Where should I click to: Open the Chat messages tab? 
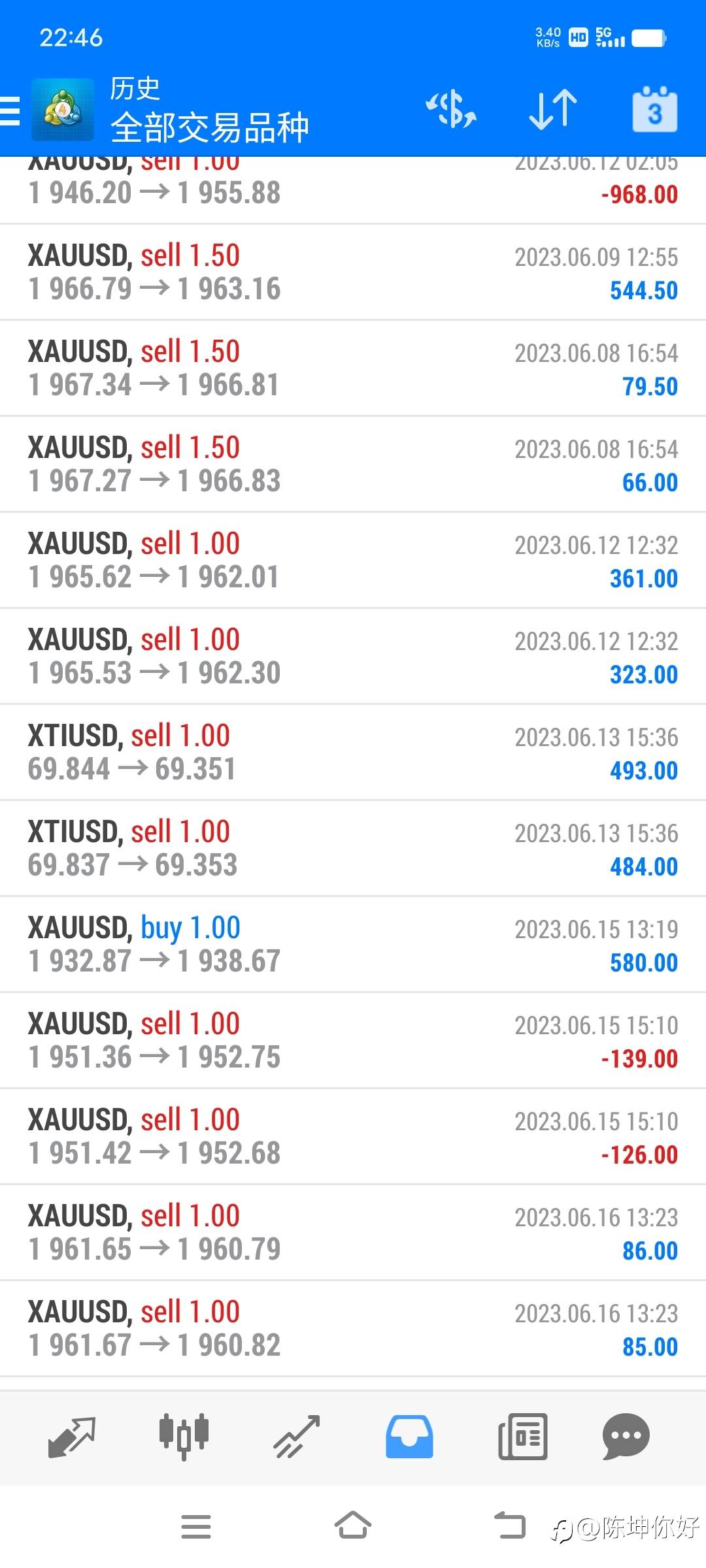coord(626,1437)
